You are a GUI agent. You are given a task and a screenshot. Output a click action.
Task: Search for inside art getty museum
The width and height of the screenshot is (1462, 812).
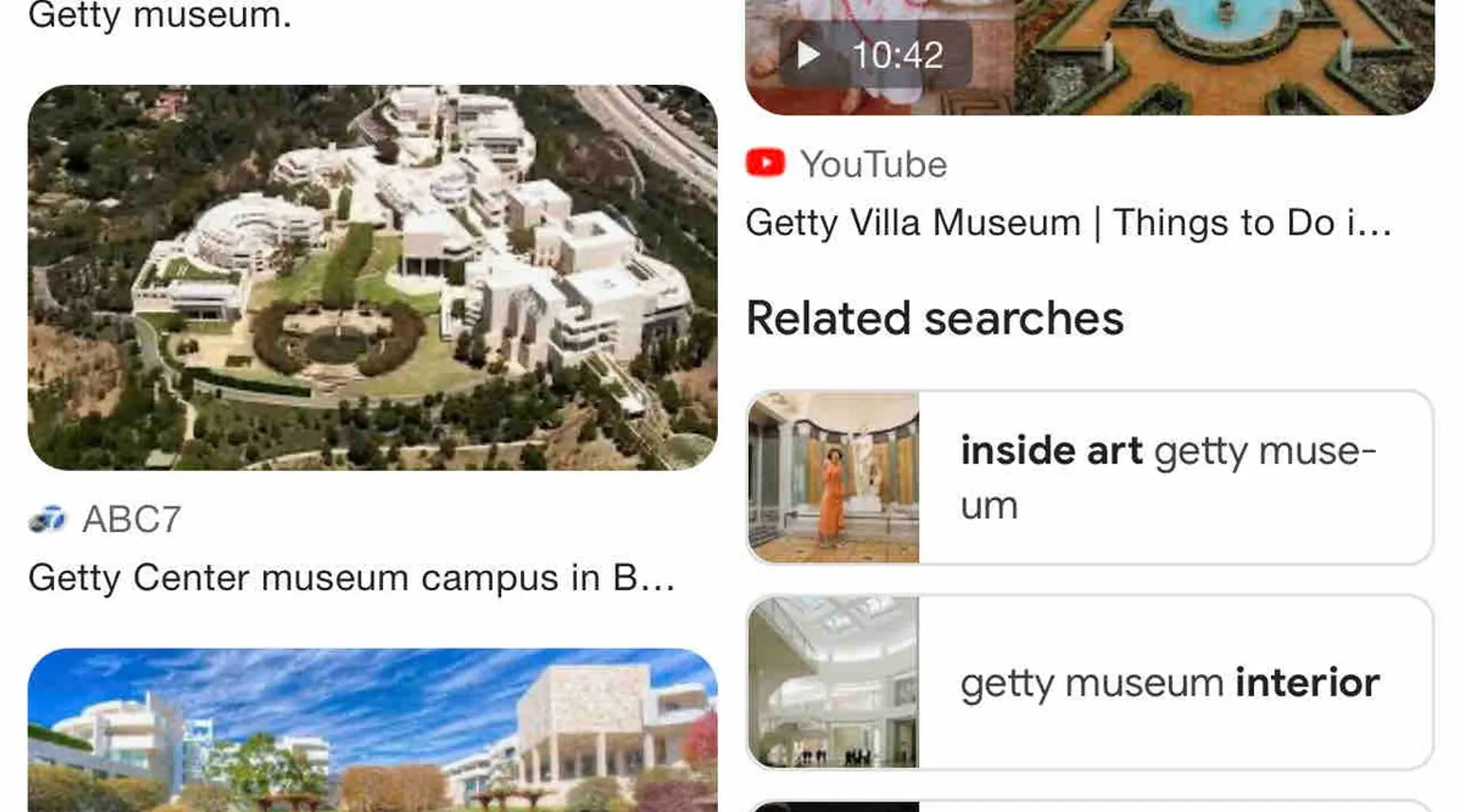(x=1089, y=477)
